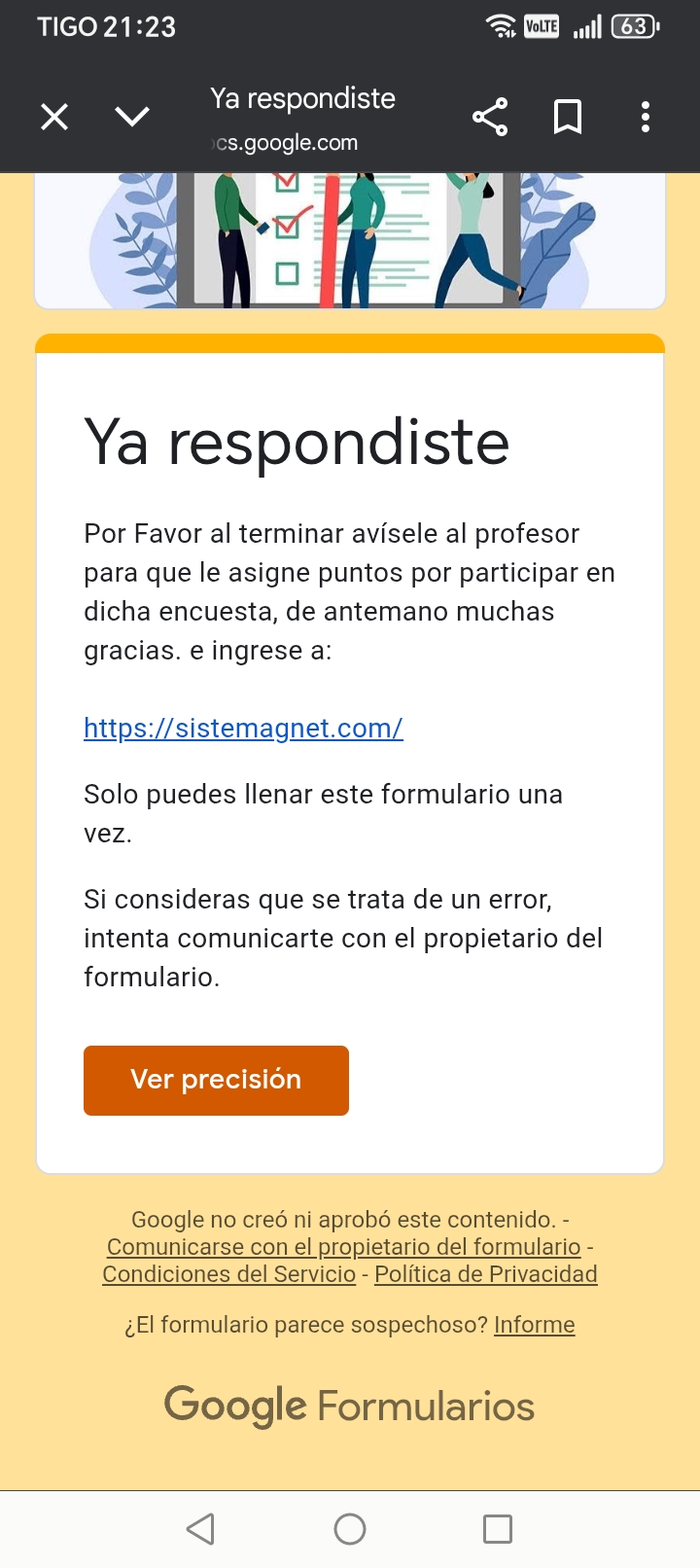The height and width of the screenshot is (1568, 700).
Task: View Condiciones del Servicio
Action: coord(229,1274)
